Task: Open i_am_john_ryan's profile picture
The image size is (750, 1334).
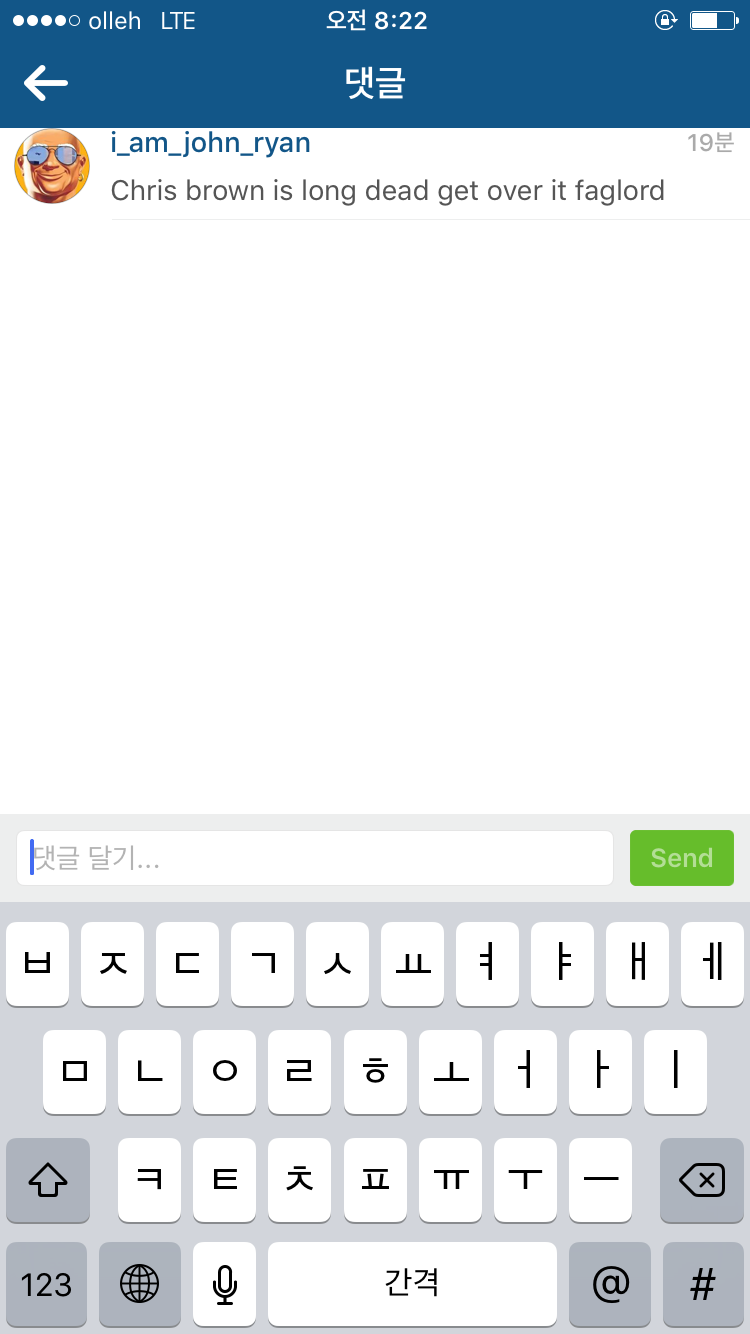Action: click(52, 166)
